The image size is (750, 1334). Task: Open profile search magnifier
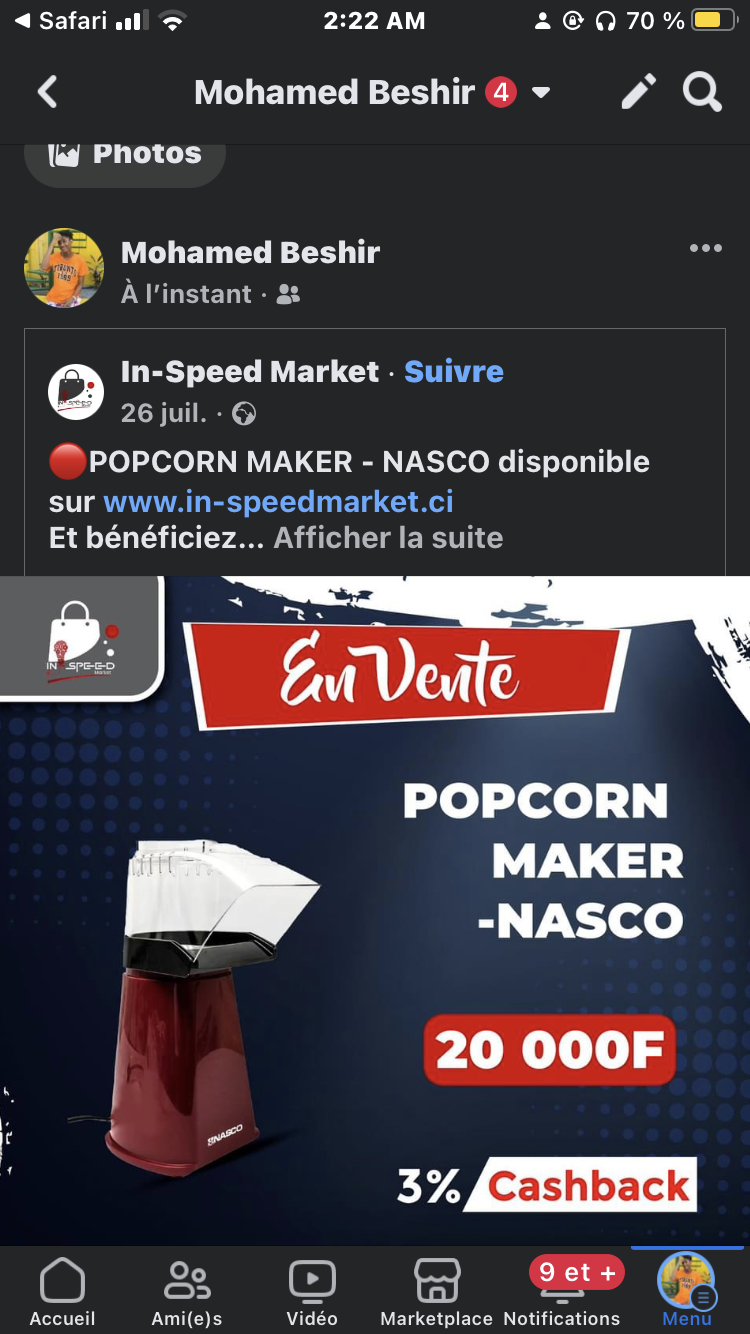click(x=702, y=93)
